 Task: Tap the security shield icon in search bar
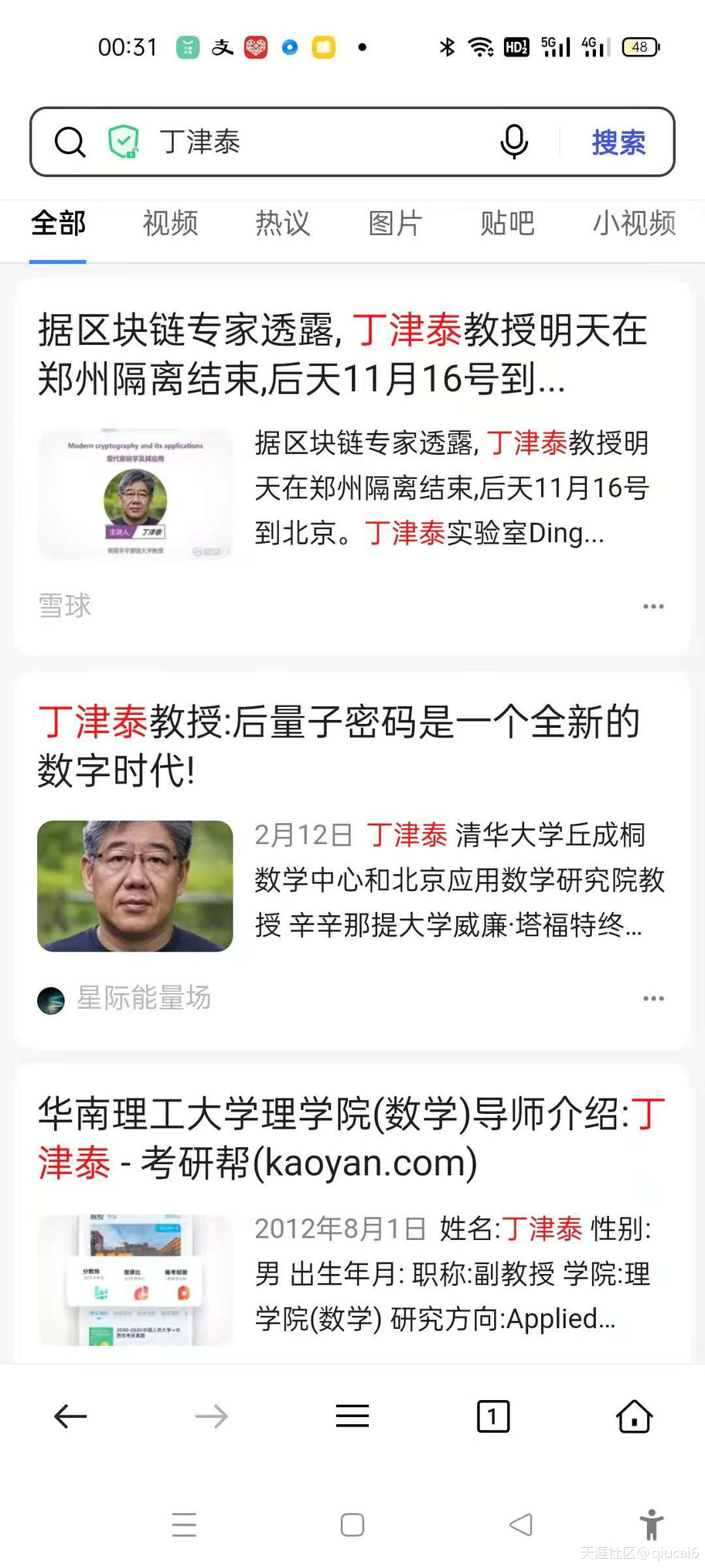[124, 142]
